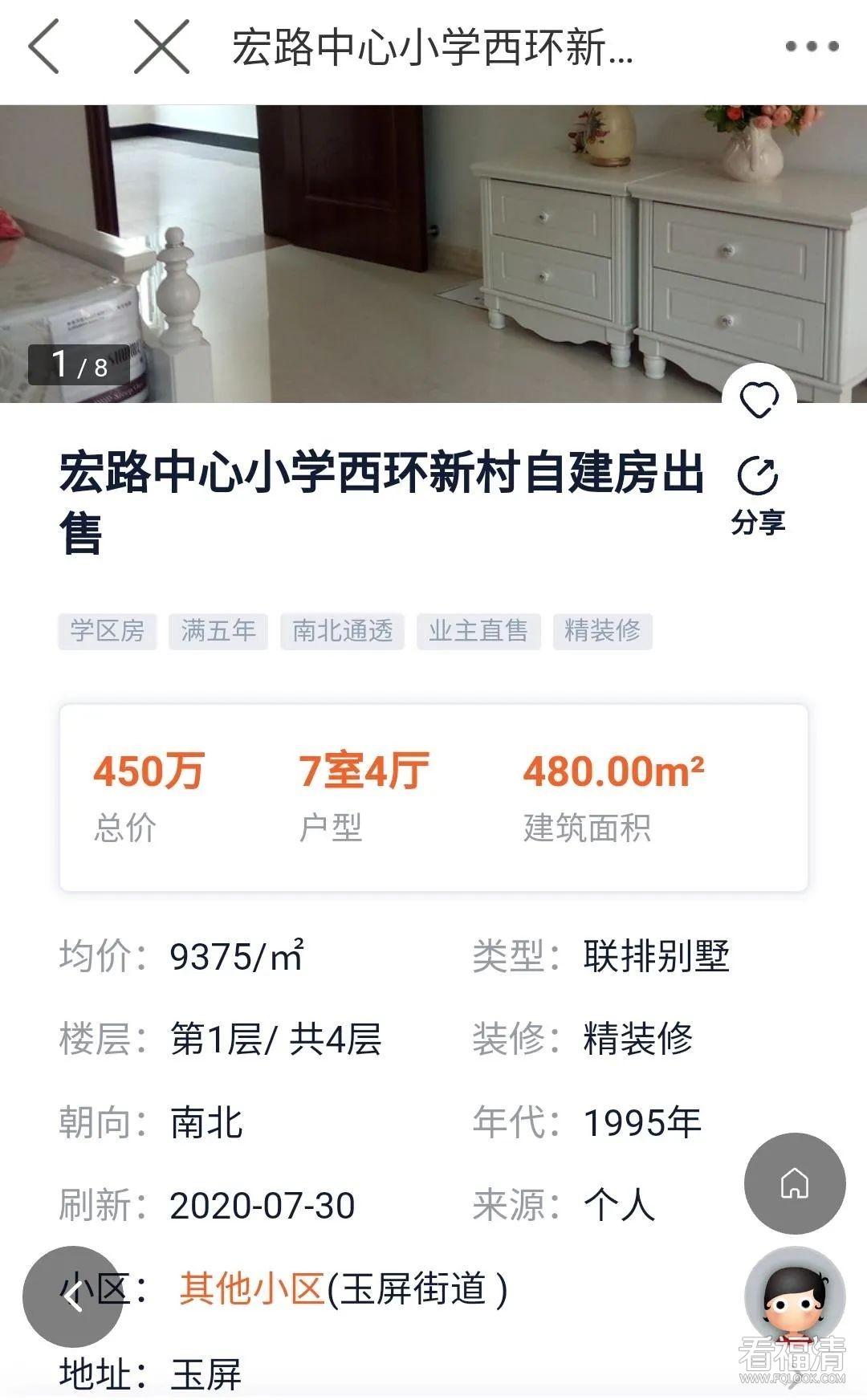Go back using the top arrow
867x1400 pixels.
44,47
